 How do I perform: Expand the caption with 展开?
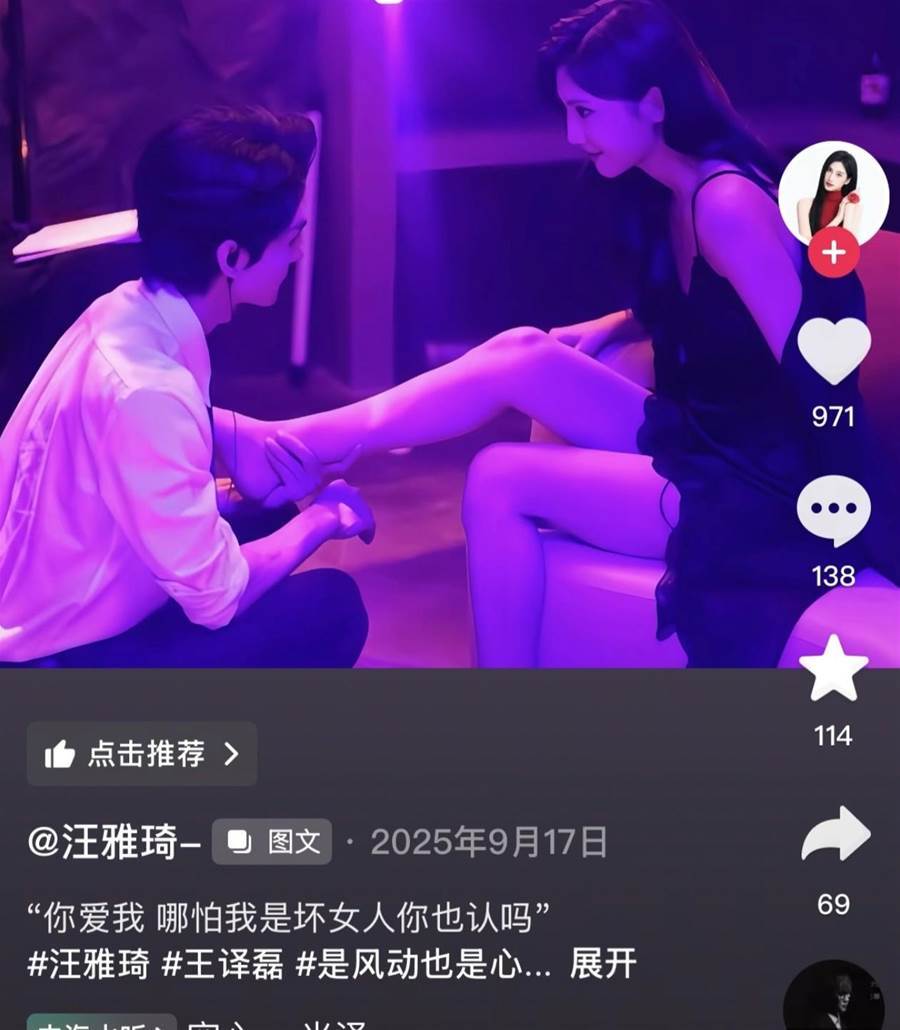pyautogui.click(x=603, y=965)
